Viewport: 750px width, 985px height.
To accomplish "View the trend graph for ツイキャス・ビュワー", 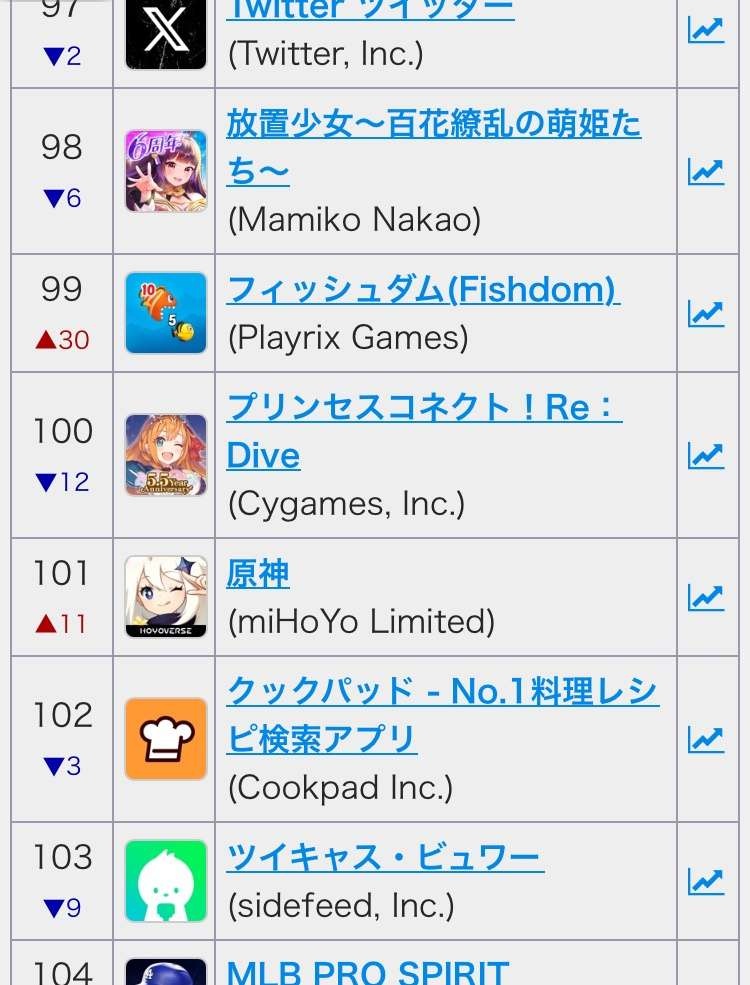I will point(705,881).
